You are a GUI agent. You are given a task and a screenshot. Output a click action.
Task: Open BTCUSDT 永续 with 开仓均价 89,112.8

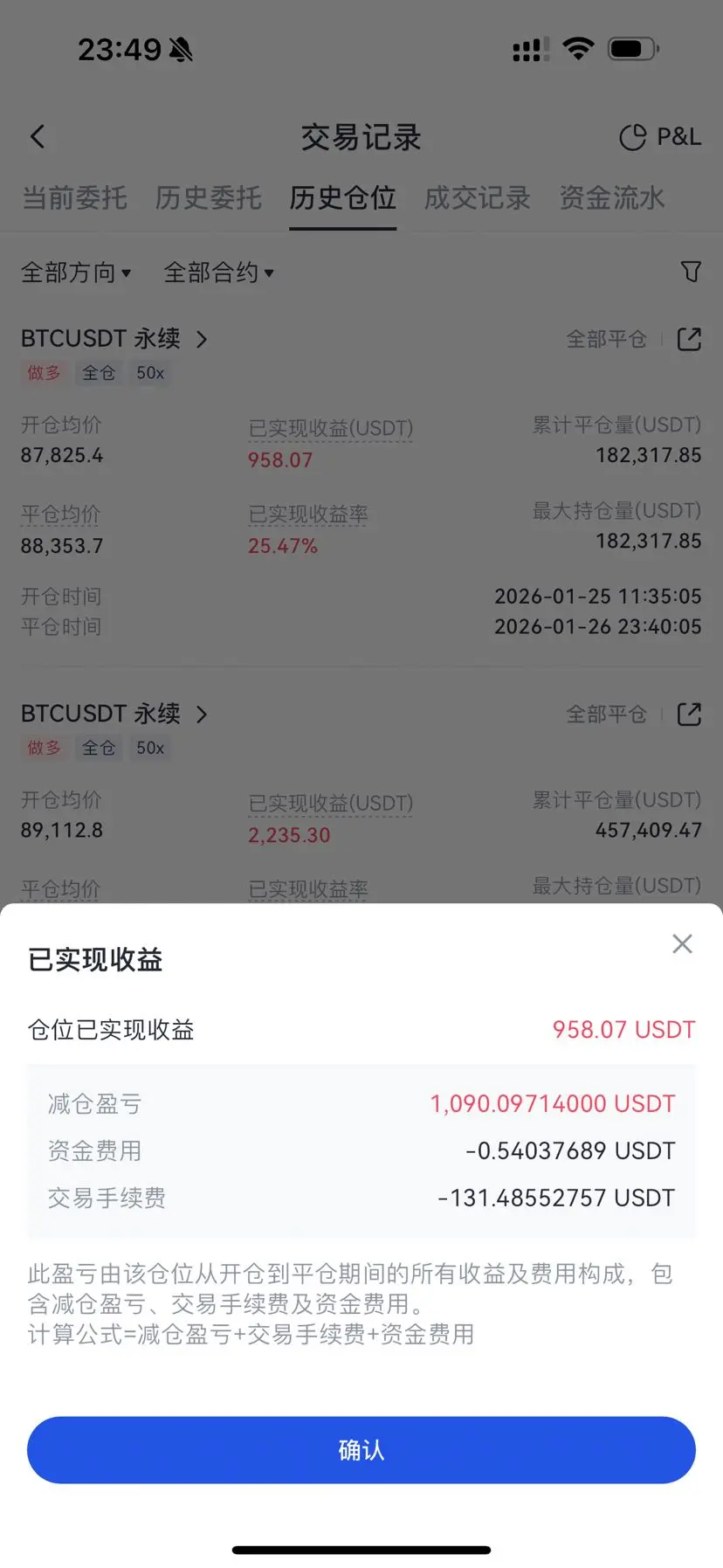[x=114, y=715]
